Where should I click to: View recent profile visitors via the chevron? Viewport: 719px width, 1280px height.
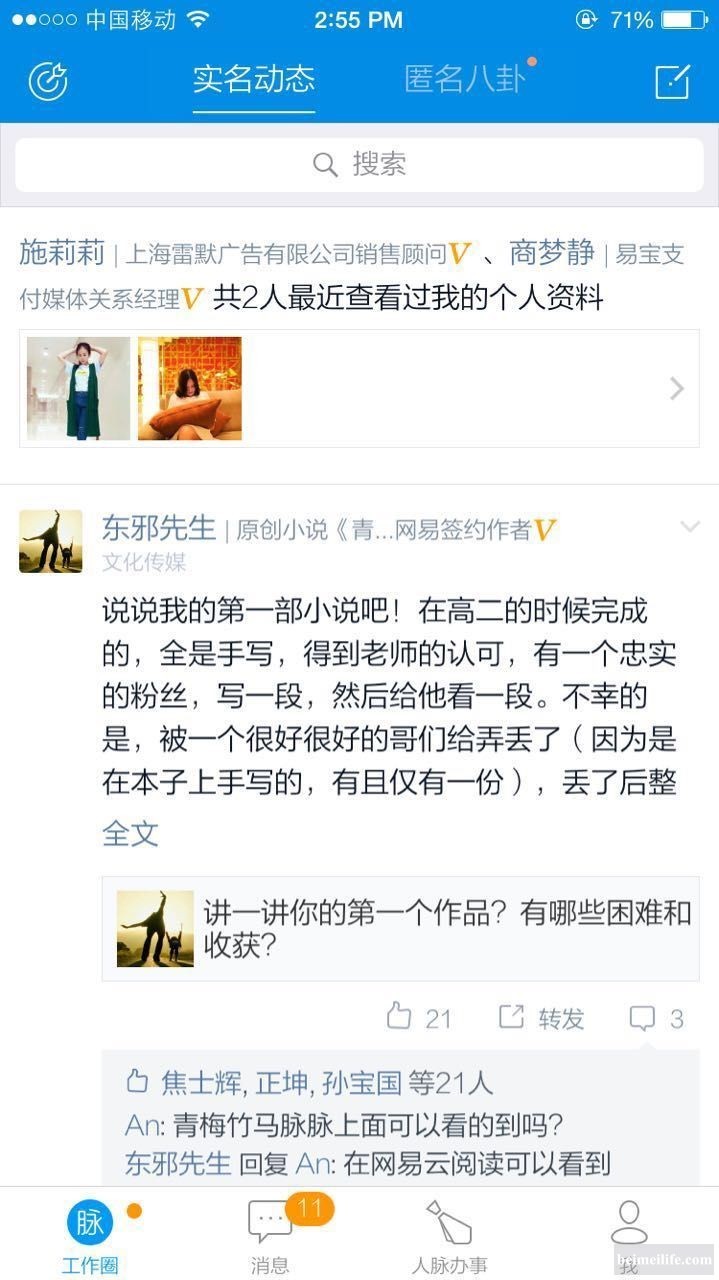point(677,388)
